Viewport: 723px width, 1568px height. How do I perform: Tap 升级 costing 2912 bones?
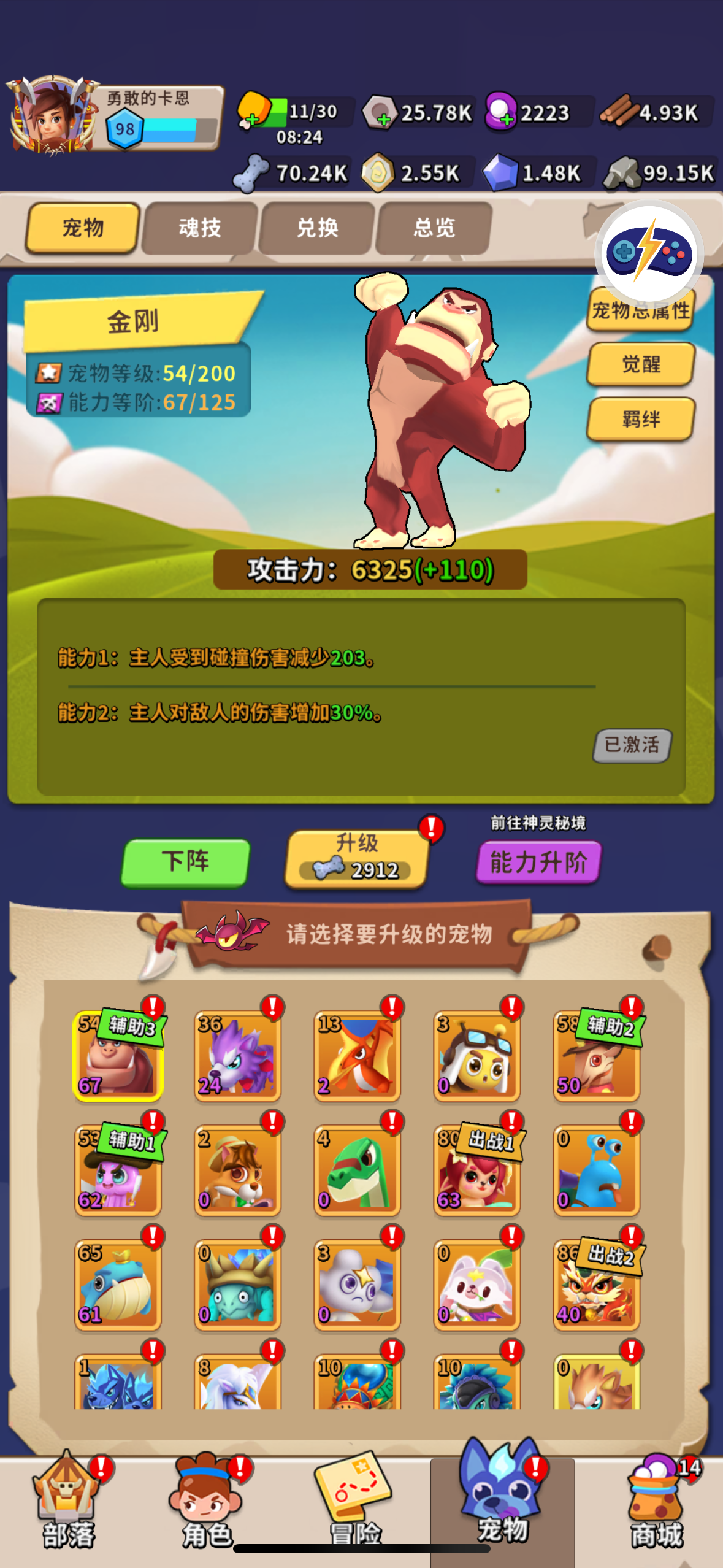pos(356,859)
